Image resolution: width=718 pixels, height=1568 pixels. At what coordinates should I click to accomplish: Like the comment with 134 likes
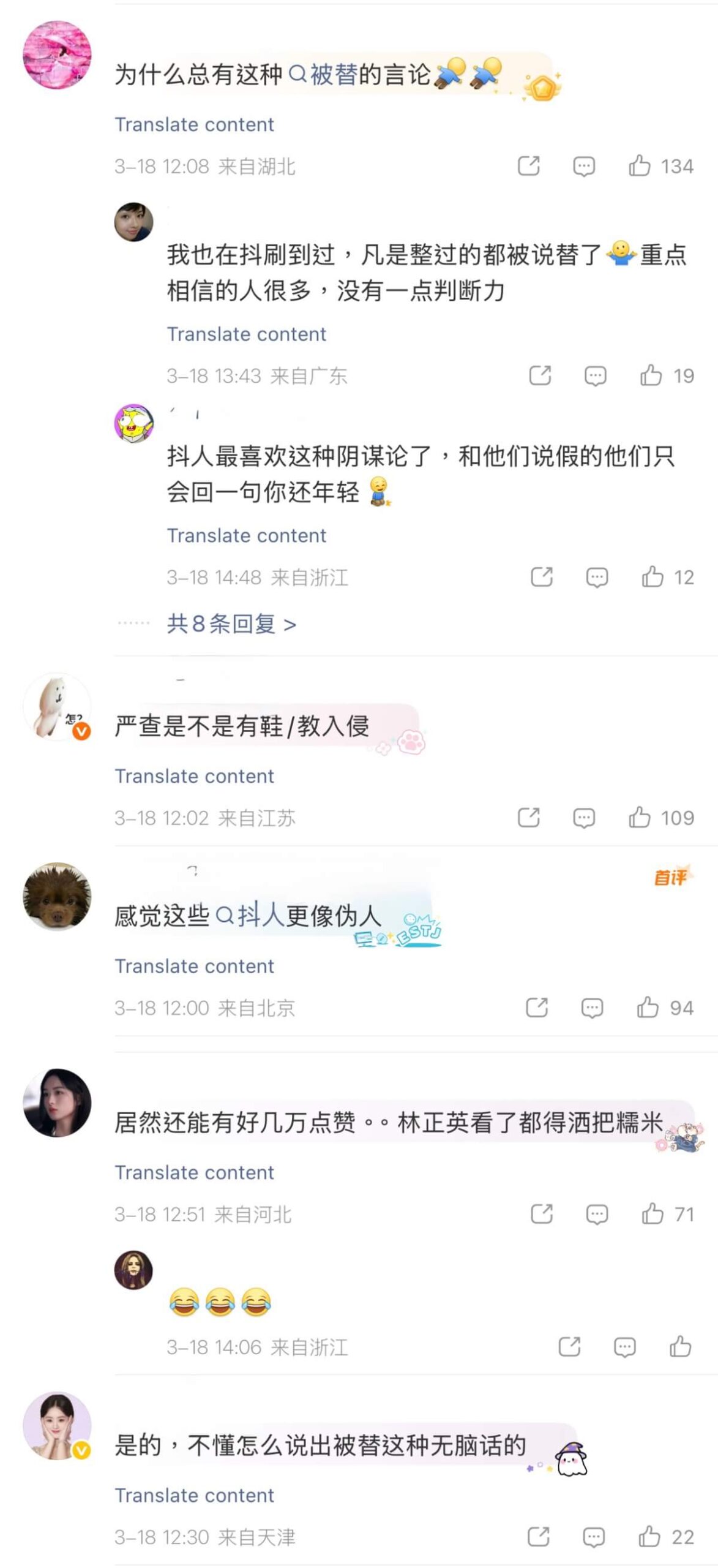[x=640, y=166]
